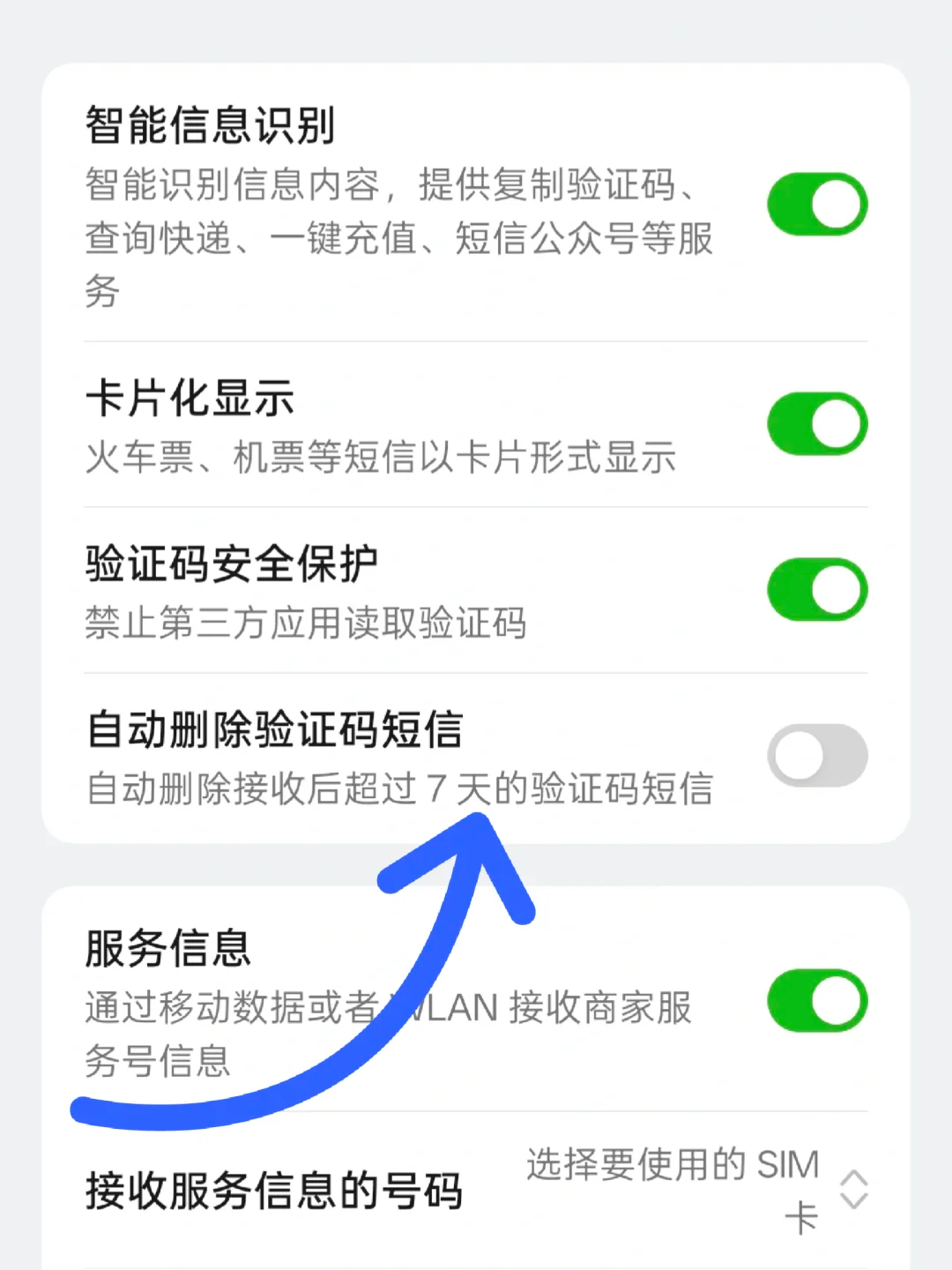Switch off the 服务信息 toggle
Viewport: 952px width, 1270px height.
coord(817,1001)
